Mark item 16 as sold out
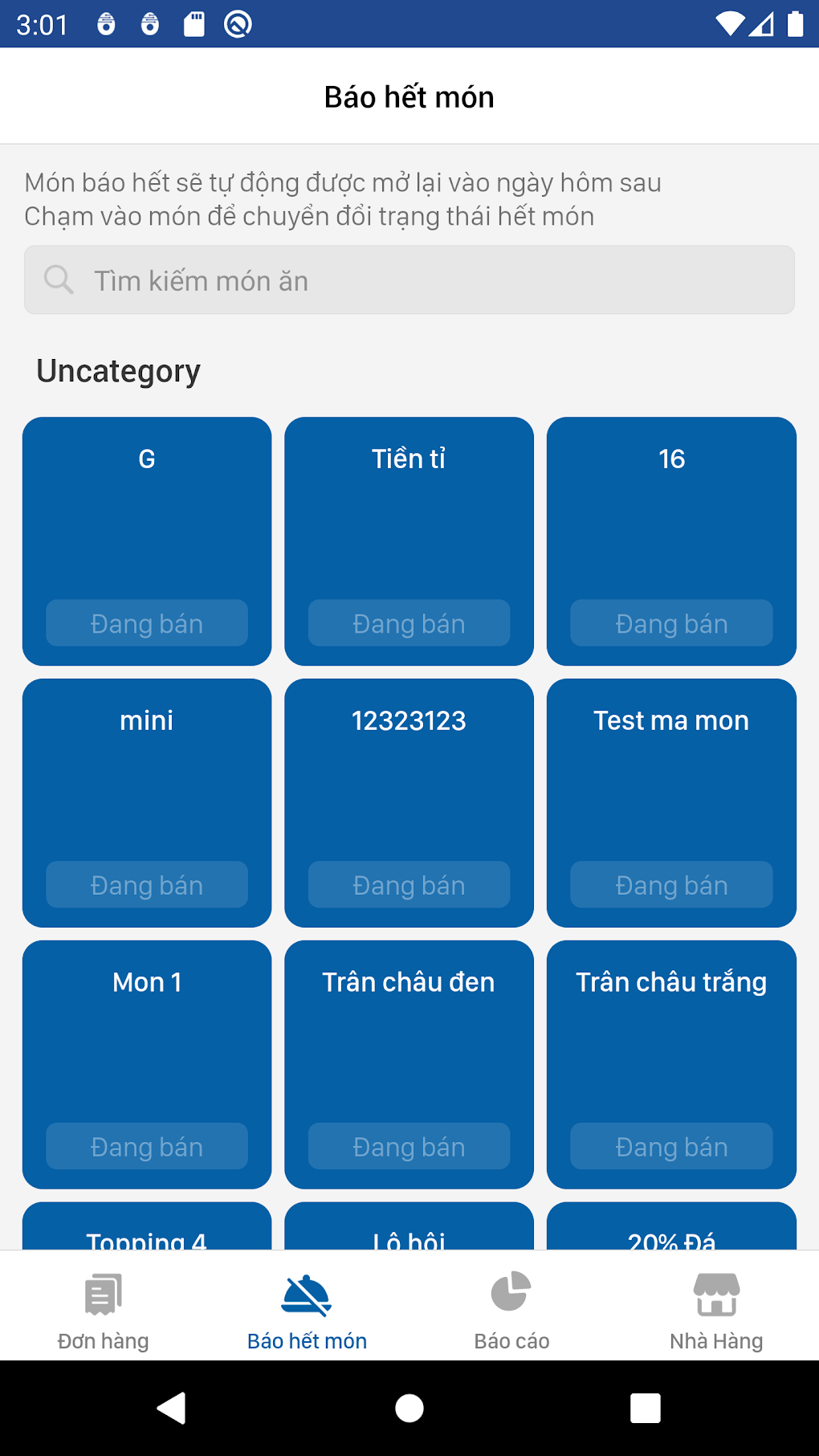This screenshot has height=1456, width=819. coord(671,541)
